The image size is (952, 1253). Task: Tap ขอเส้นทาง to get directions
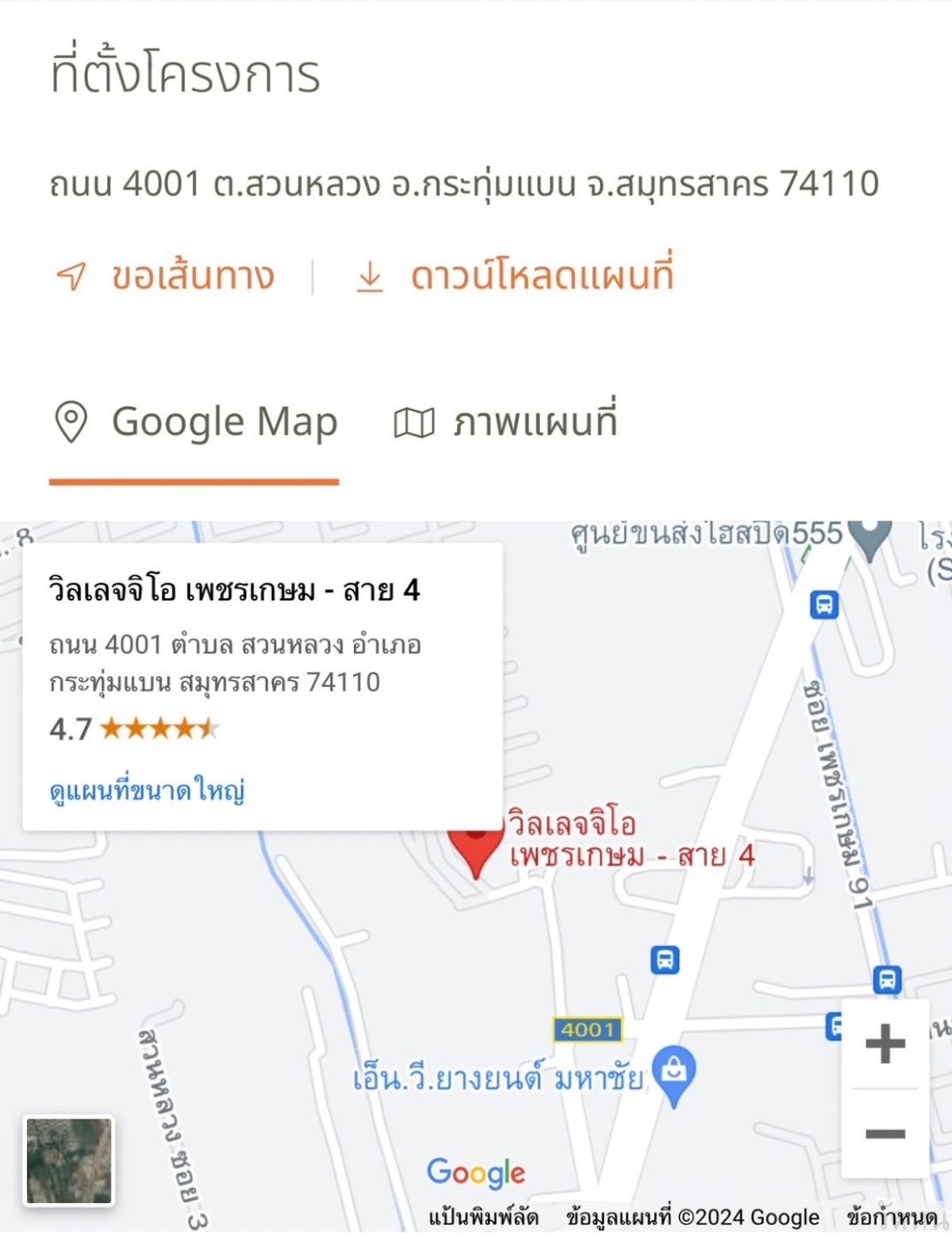[167, 276]
